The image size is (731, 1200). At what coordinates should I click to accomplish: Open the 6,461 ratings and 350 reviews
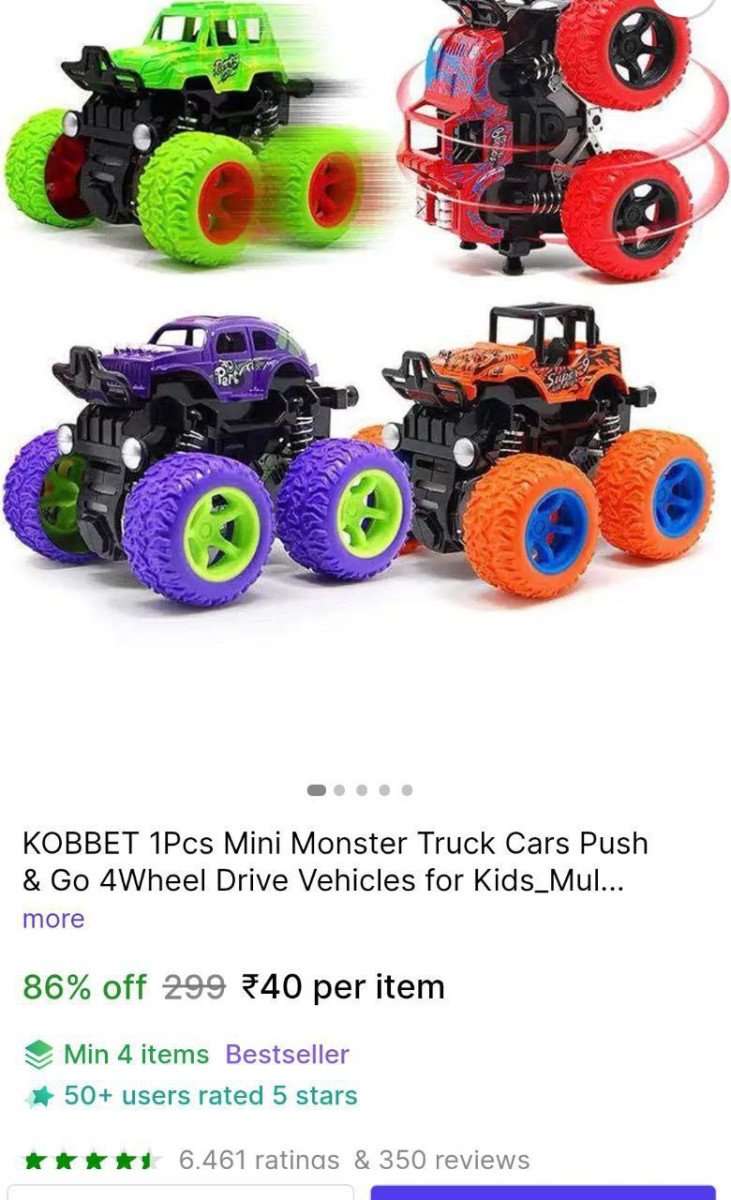(353, 1160)
